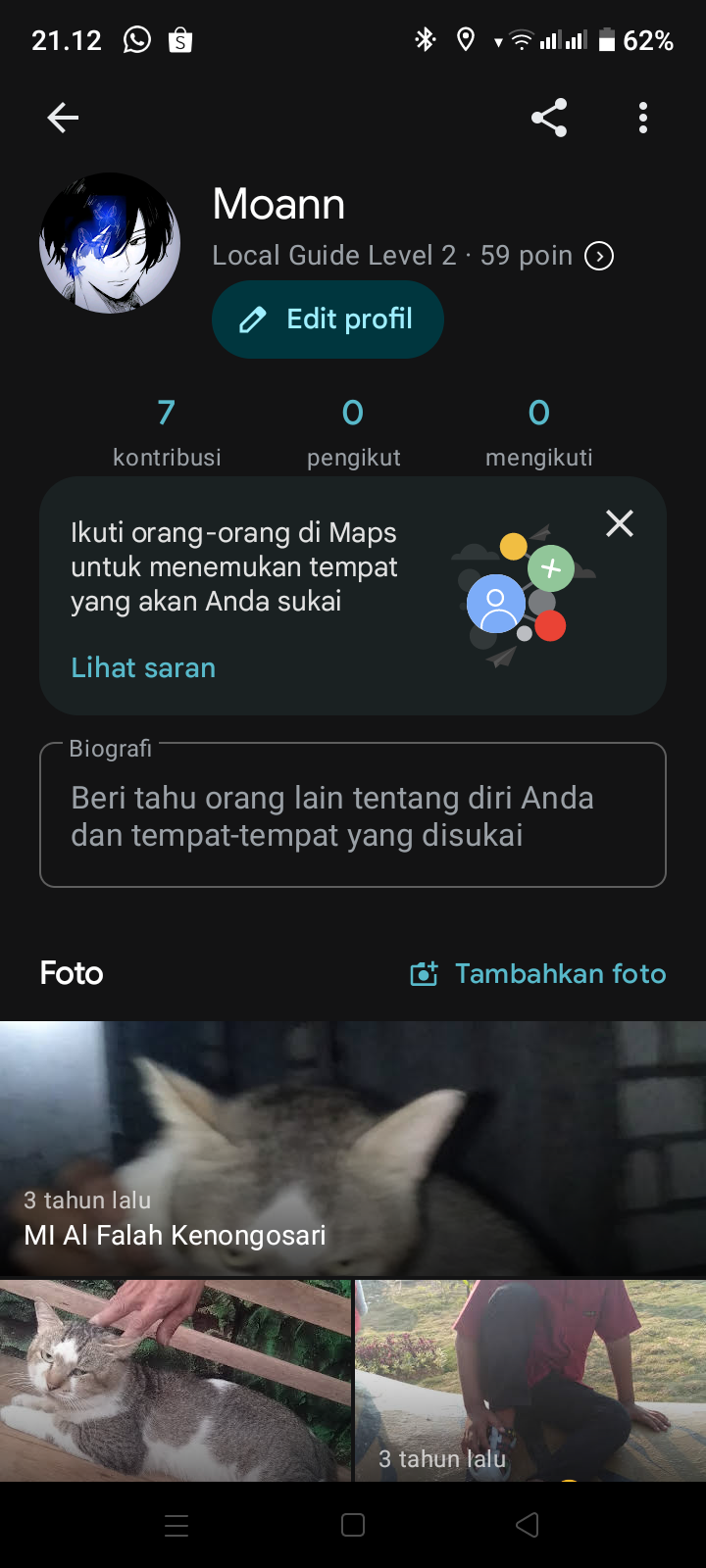706x1568 pixels.
Task: Open Local Guide points details arrow
Action: tap(599, 256)
